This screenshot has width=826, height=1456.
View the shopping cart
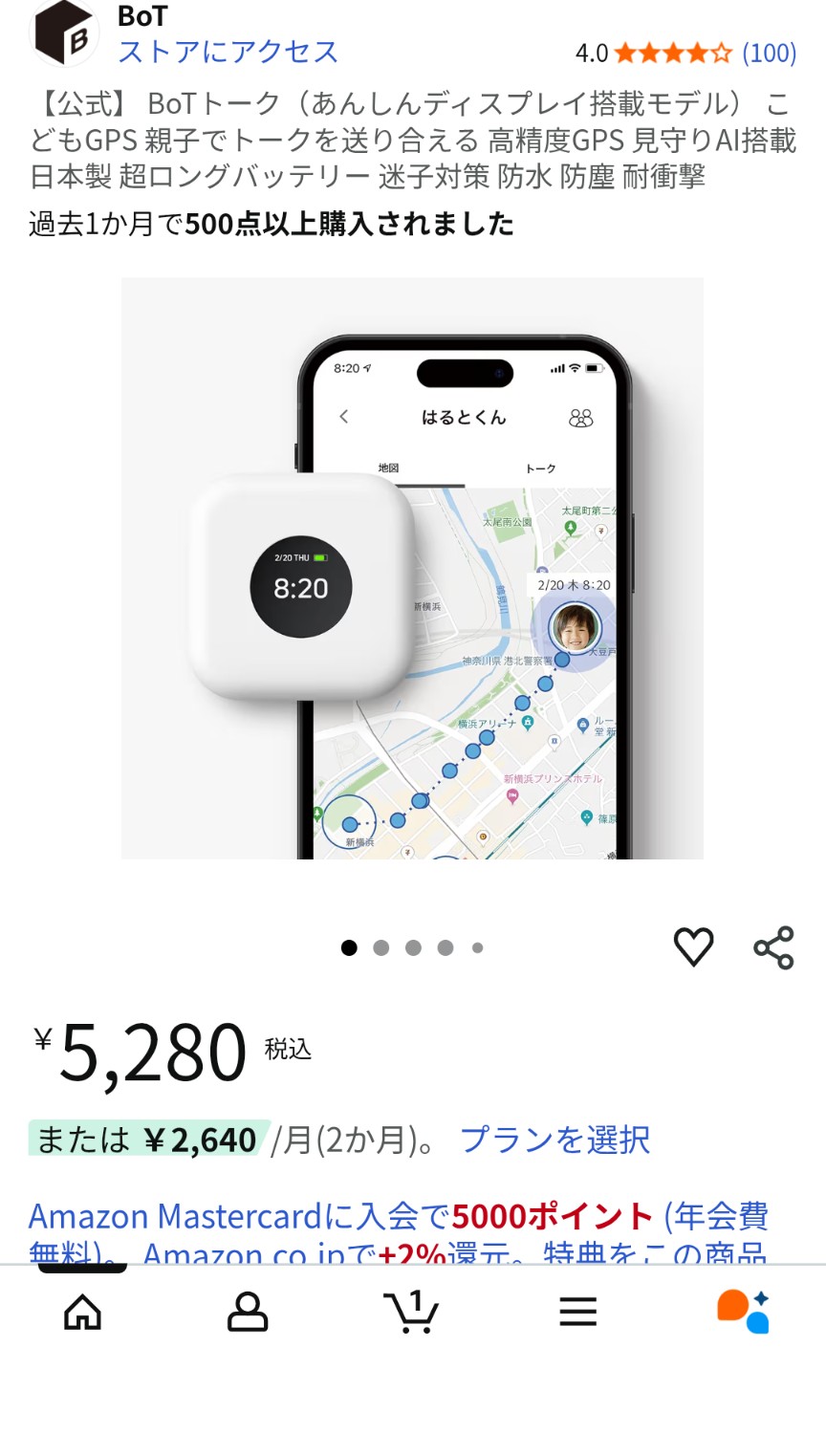(x=411, y=1312)
